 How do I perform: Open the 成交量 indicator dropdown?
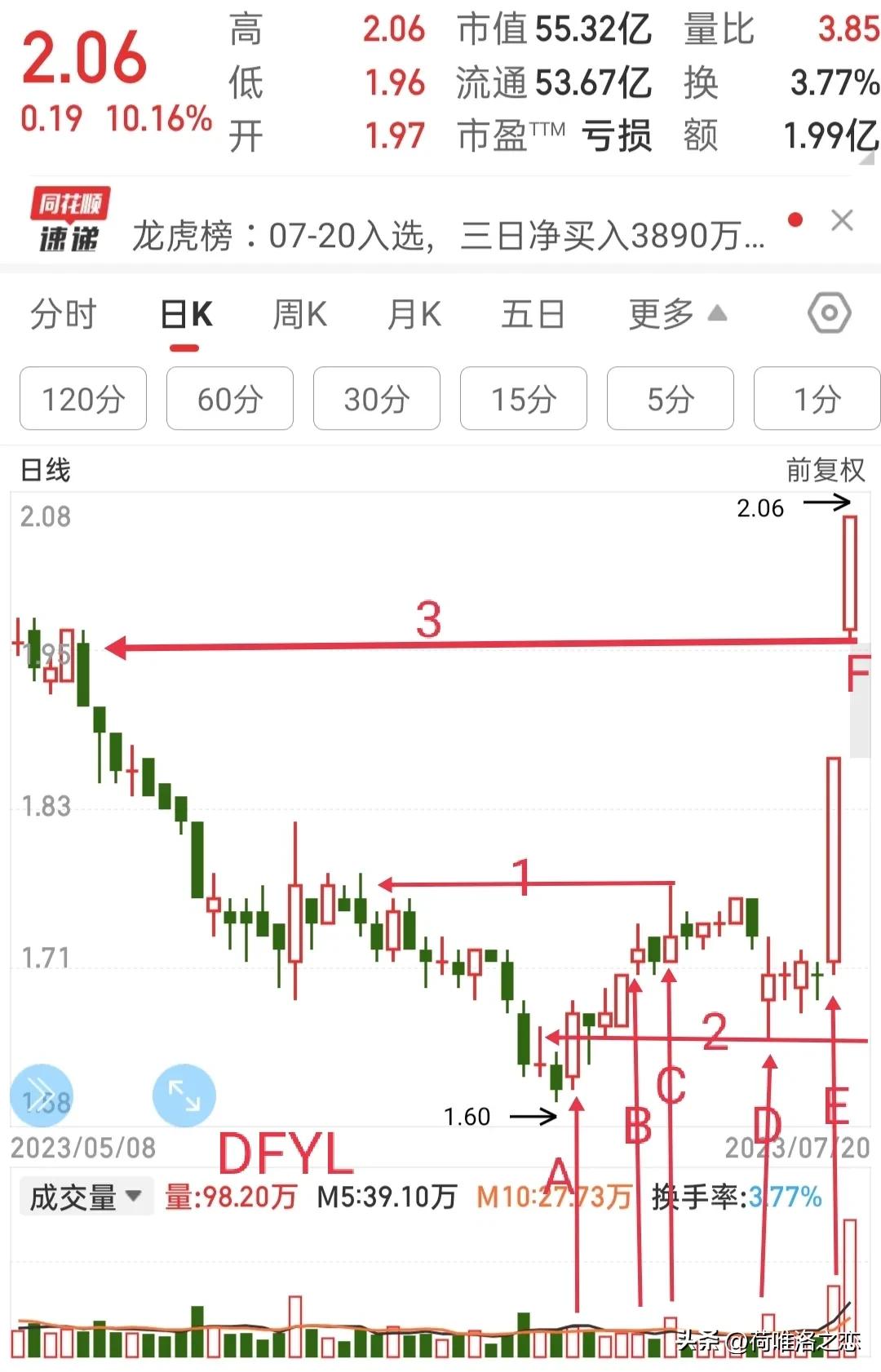84,1196
